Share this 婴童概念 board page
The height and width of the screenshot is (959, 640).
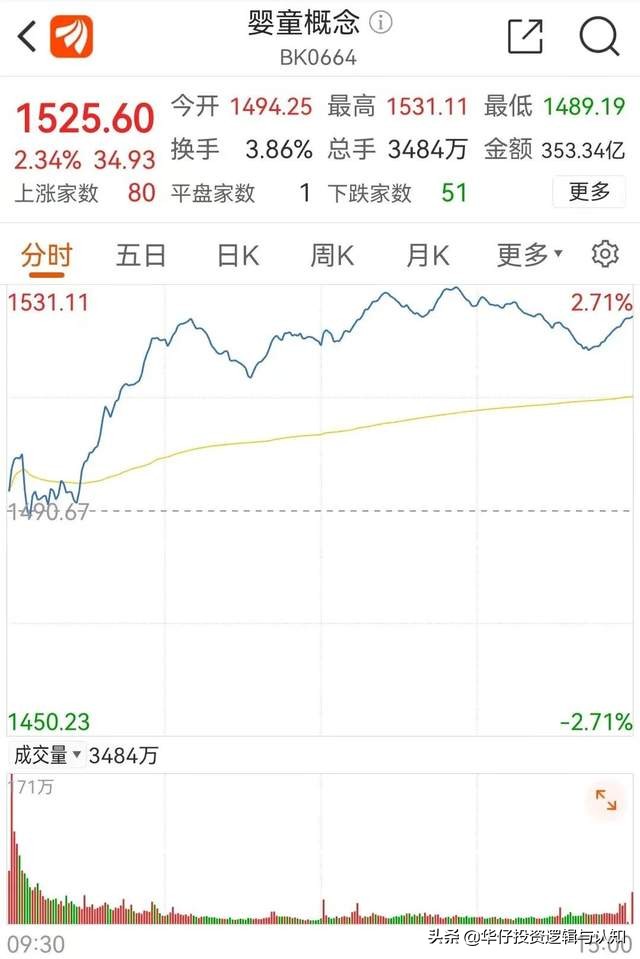[525, 37]
